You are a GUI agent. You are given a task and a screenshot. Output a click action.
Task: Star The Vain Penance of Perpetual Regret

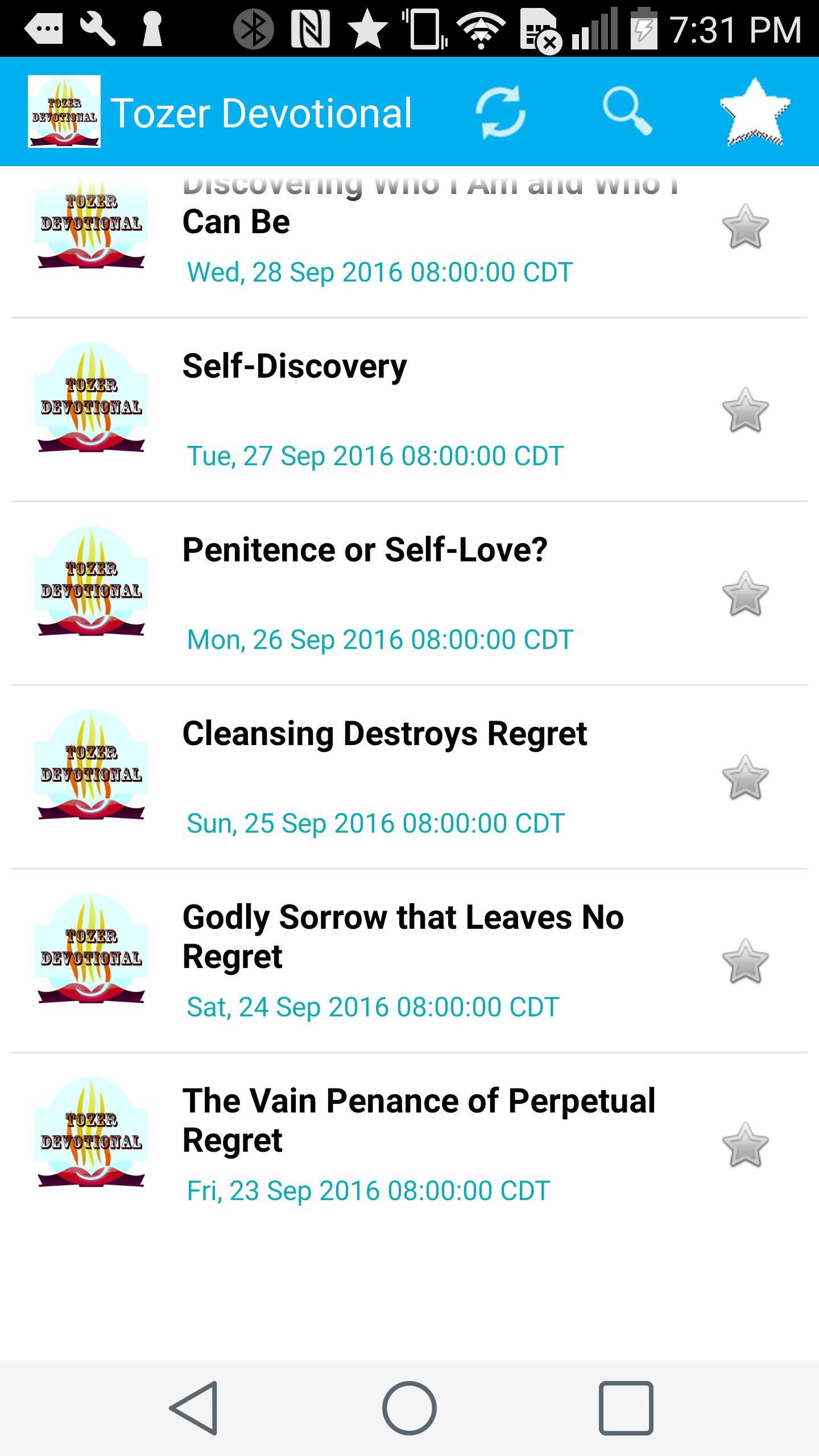[x=745, y=1145]
